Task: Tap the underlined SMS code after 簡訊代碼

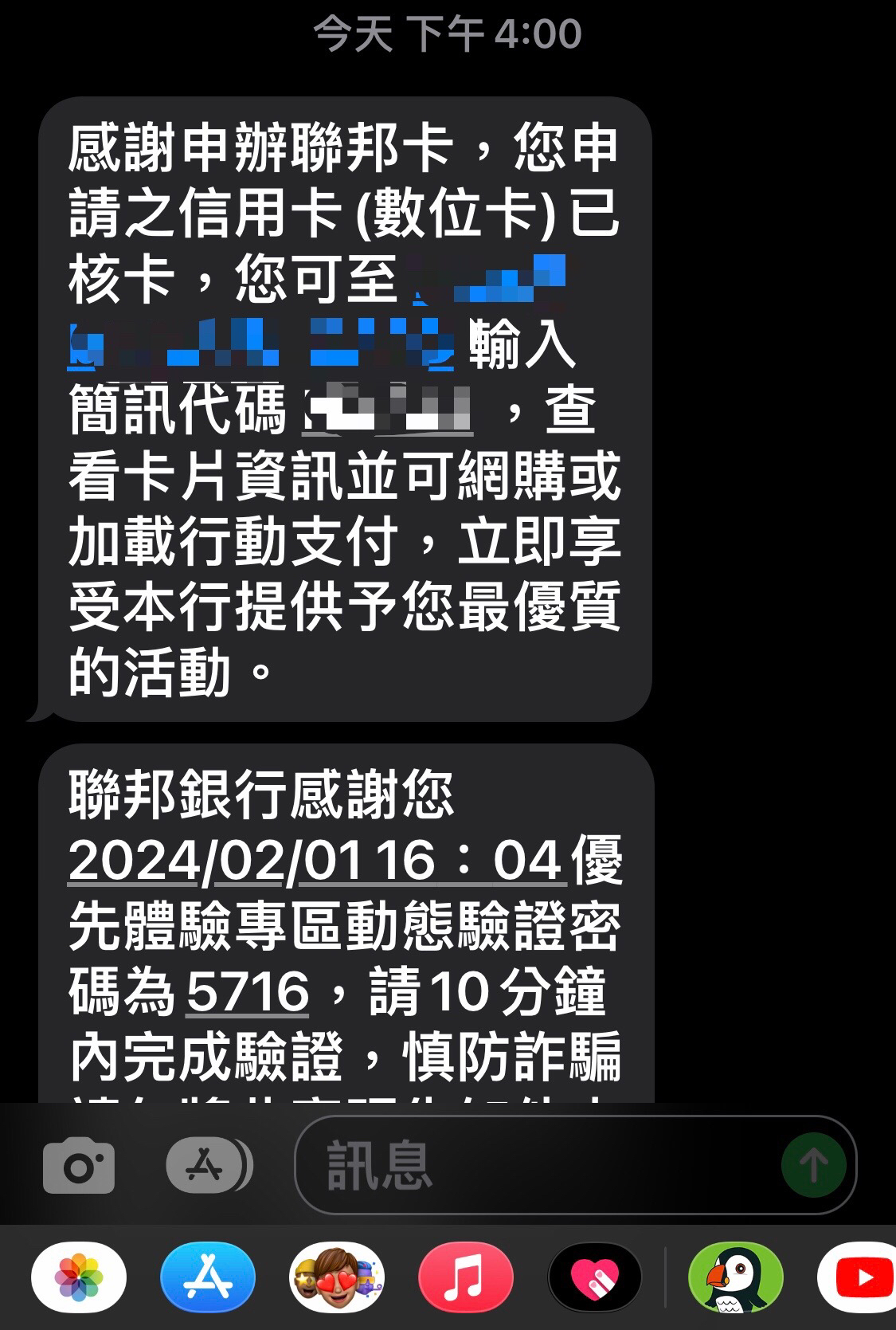Action: (389, 412)
